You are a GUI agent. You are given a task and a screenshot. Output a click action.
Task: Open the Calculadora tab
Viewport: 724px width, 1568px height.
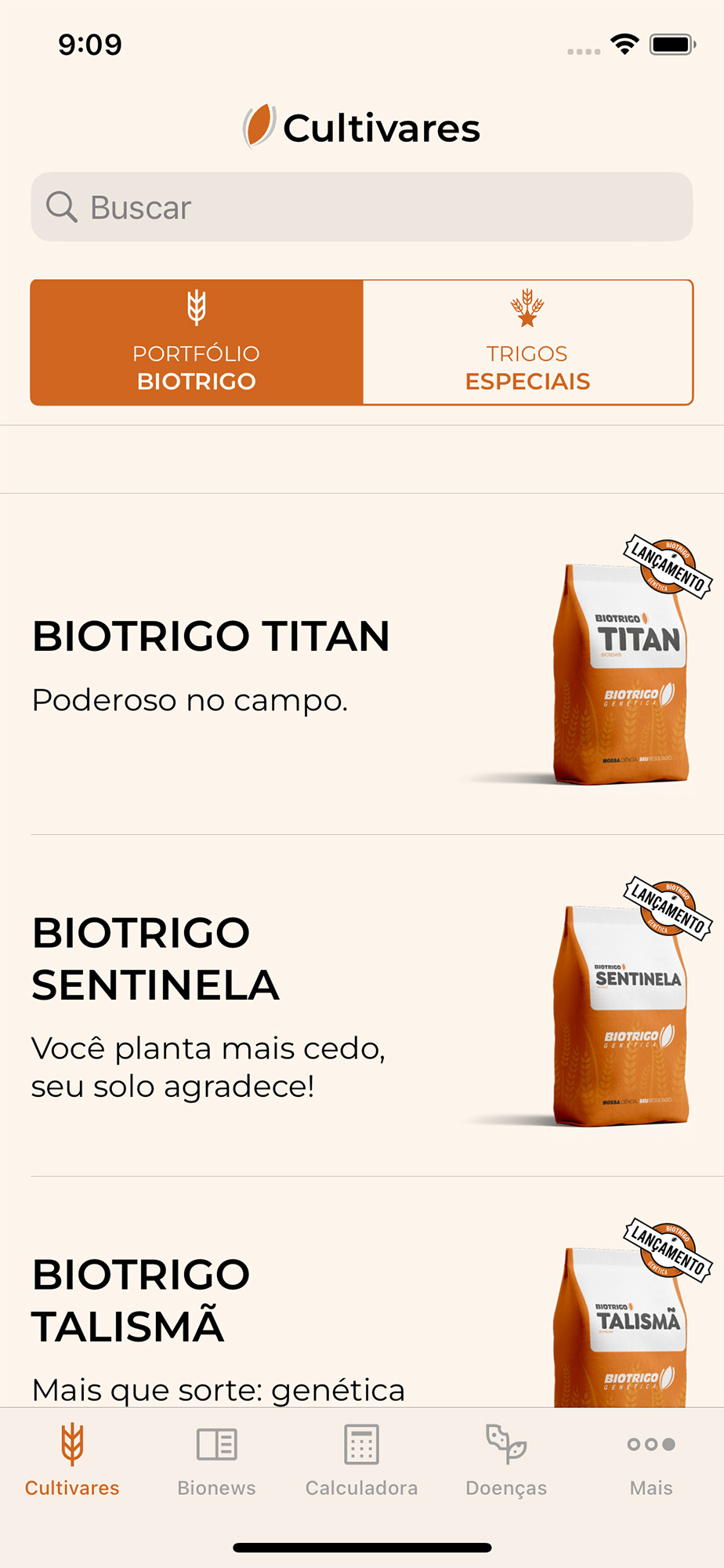(361, 1460)
